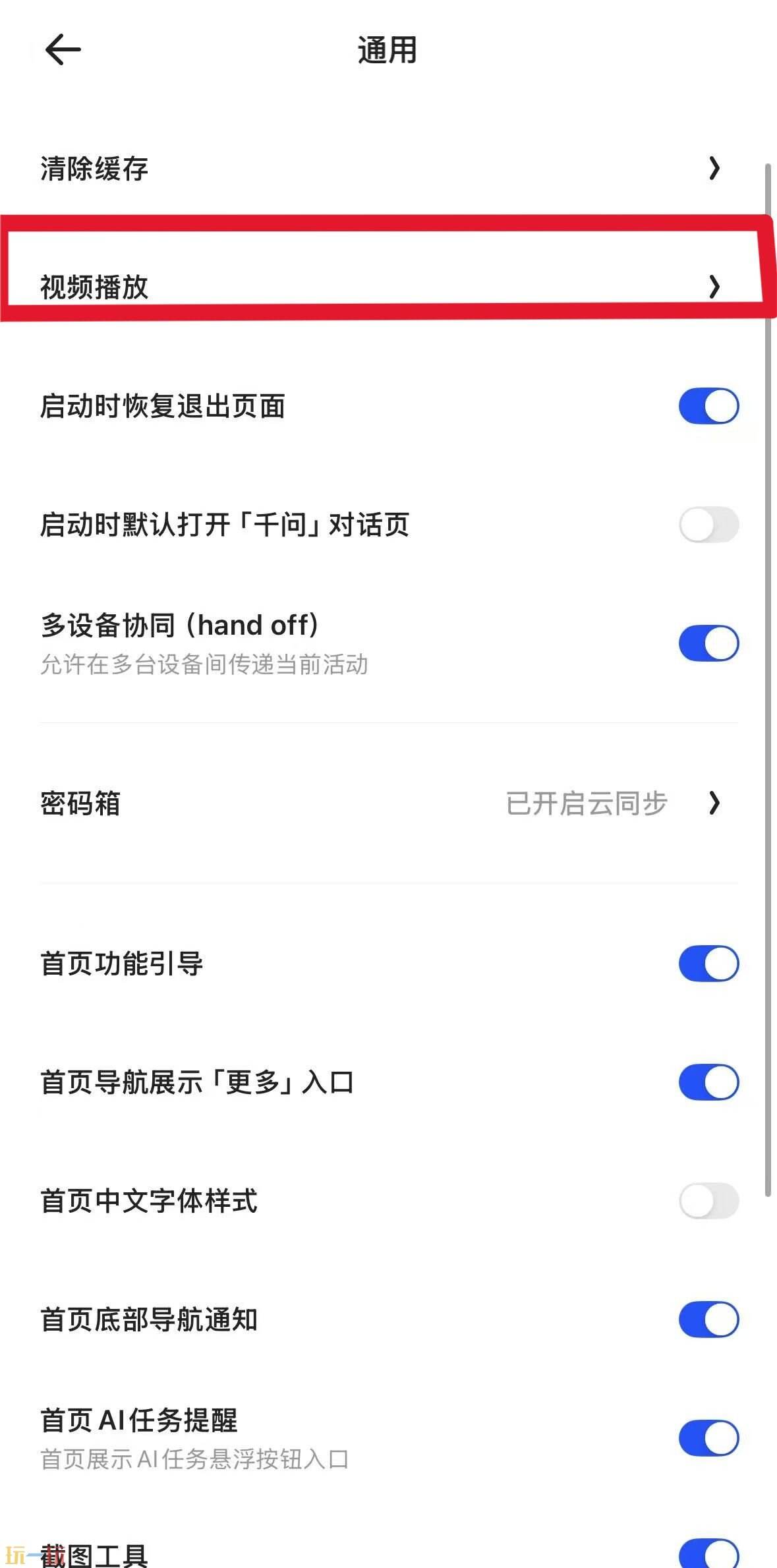Turn off 多设备协同 (hand off)

(707, 643)
